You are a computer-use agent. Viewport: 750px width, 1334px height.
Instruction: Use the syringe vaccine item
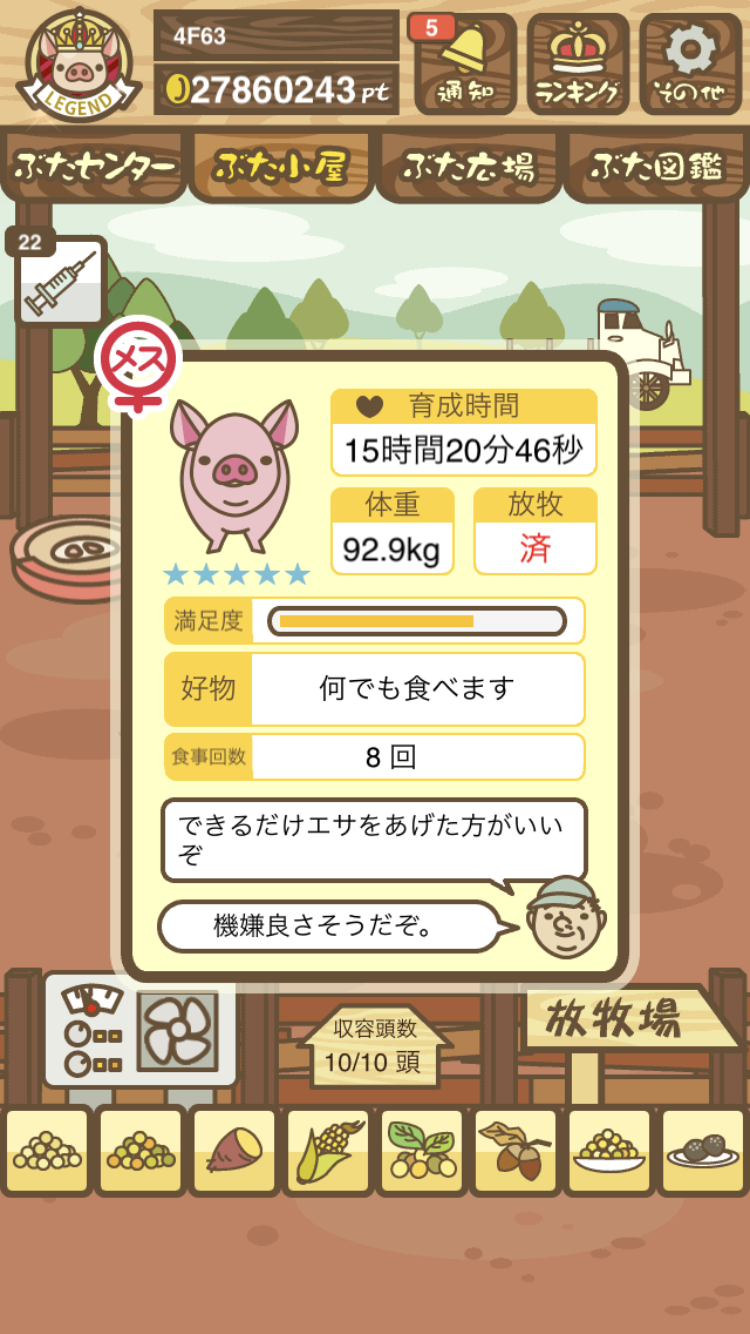[60, 282]
